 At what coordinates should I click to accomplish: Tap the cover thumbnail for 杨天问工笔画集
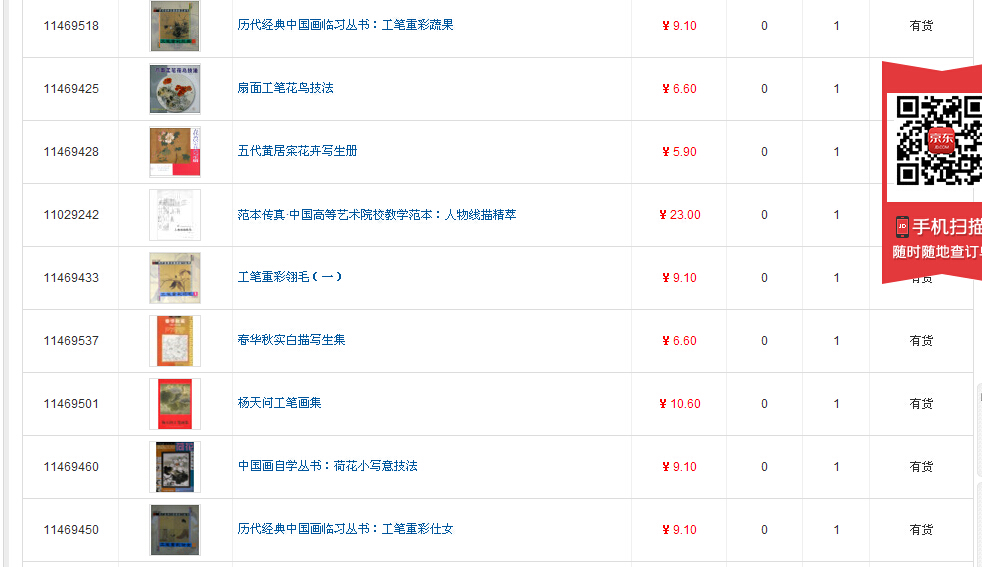(175, 404)
